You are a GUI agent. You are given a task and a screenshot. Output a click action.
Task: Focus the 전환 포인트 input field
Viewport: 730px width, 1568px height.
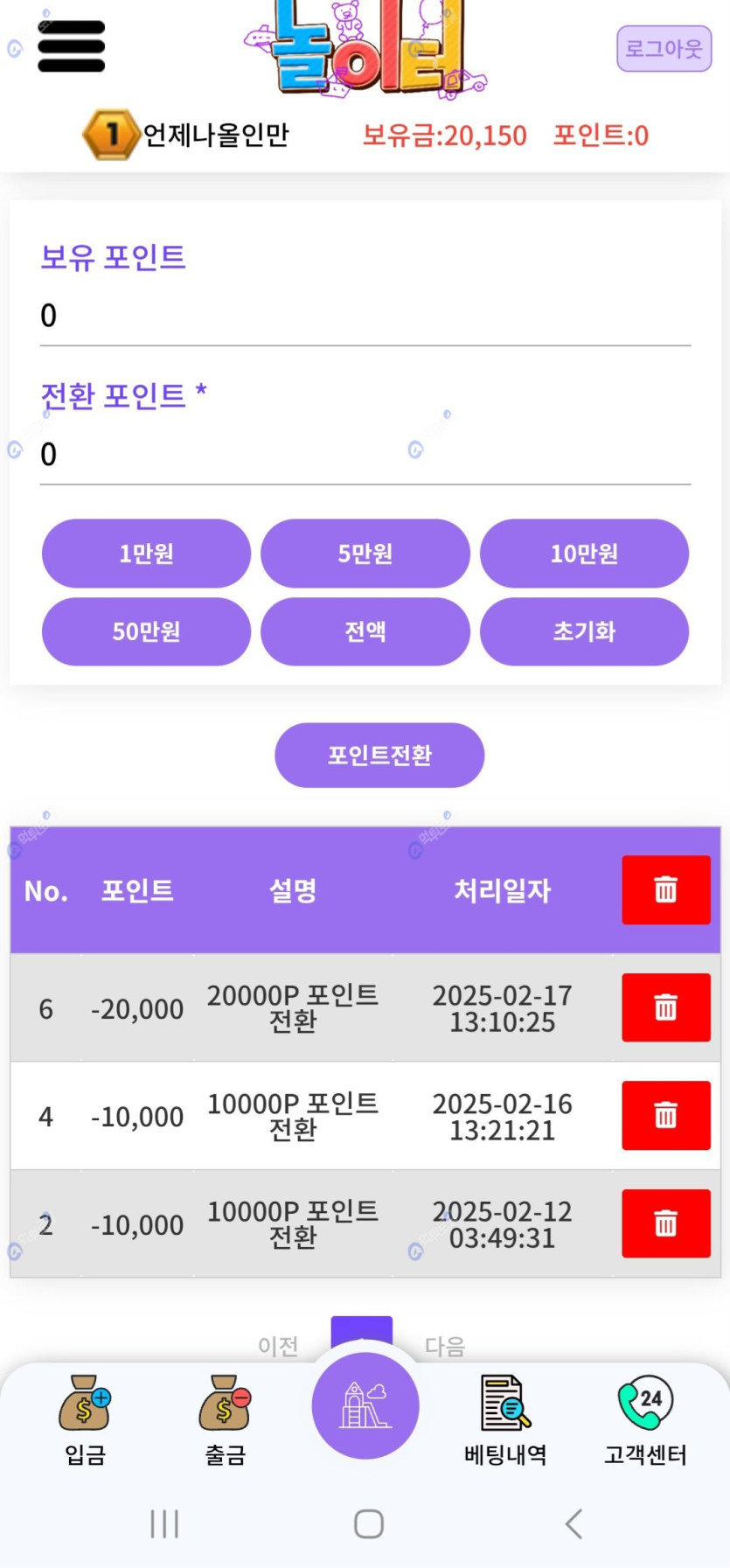[365, 455]
